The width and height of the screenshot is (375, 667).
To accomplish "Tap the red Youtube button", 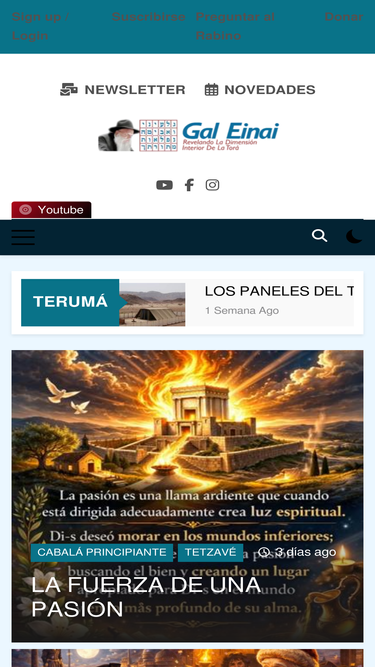I will [51, 210].
